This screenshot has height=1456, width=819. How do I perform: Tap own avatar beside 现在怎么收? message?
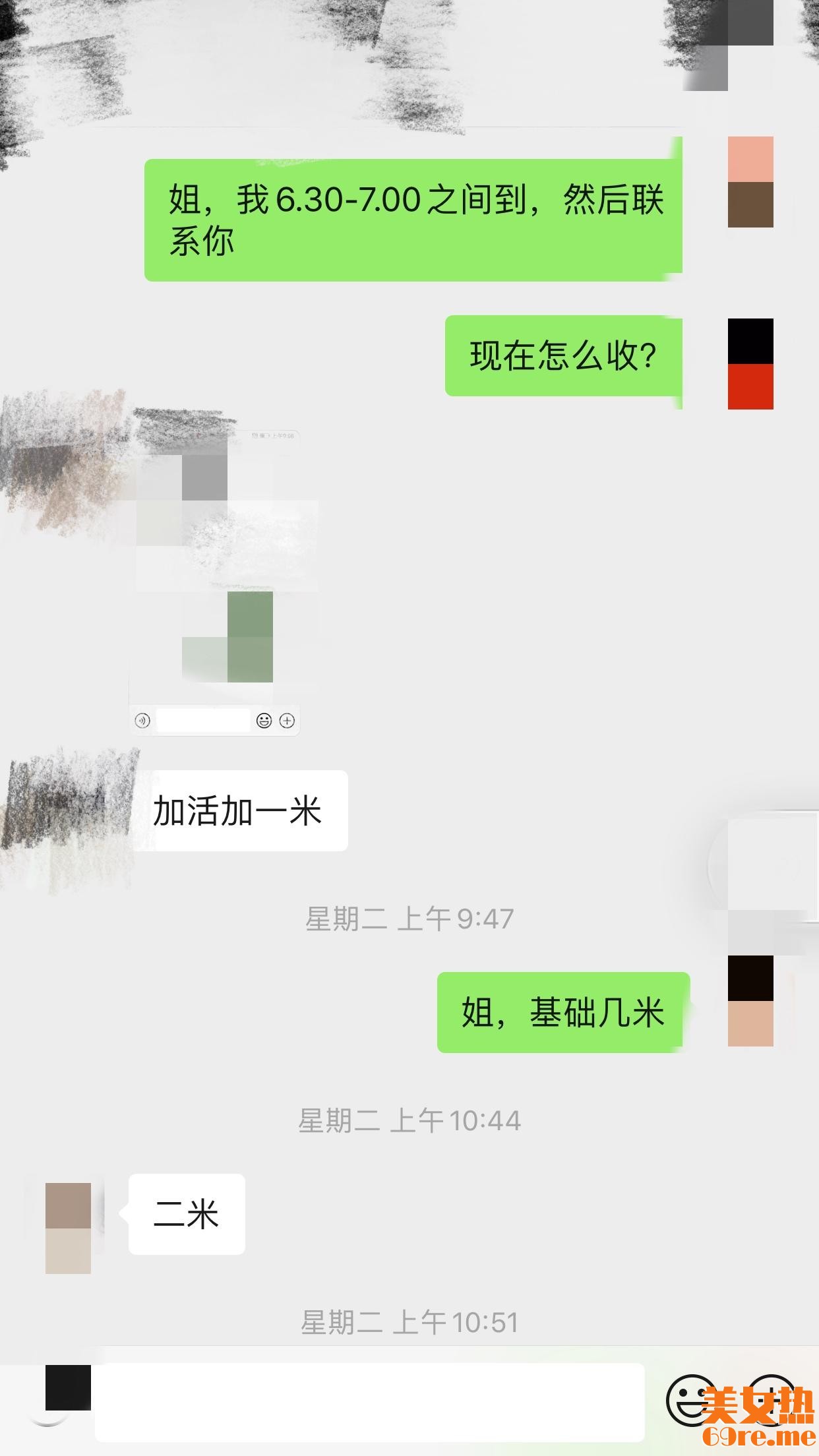pyautogui.click(x=750, y=364)
